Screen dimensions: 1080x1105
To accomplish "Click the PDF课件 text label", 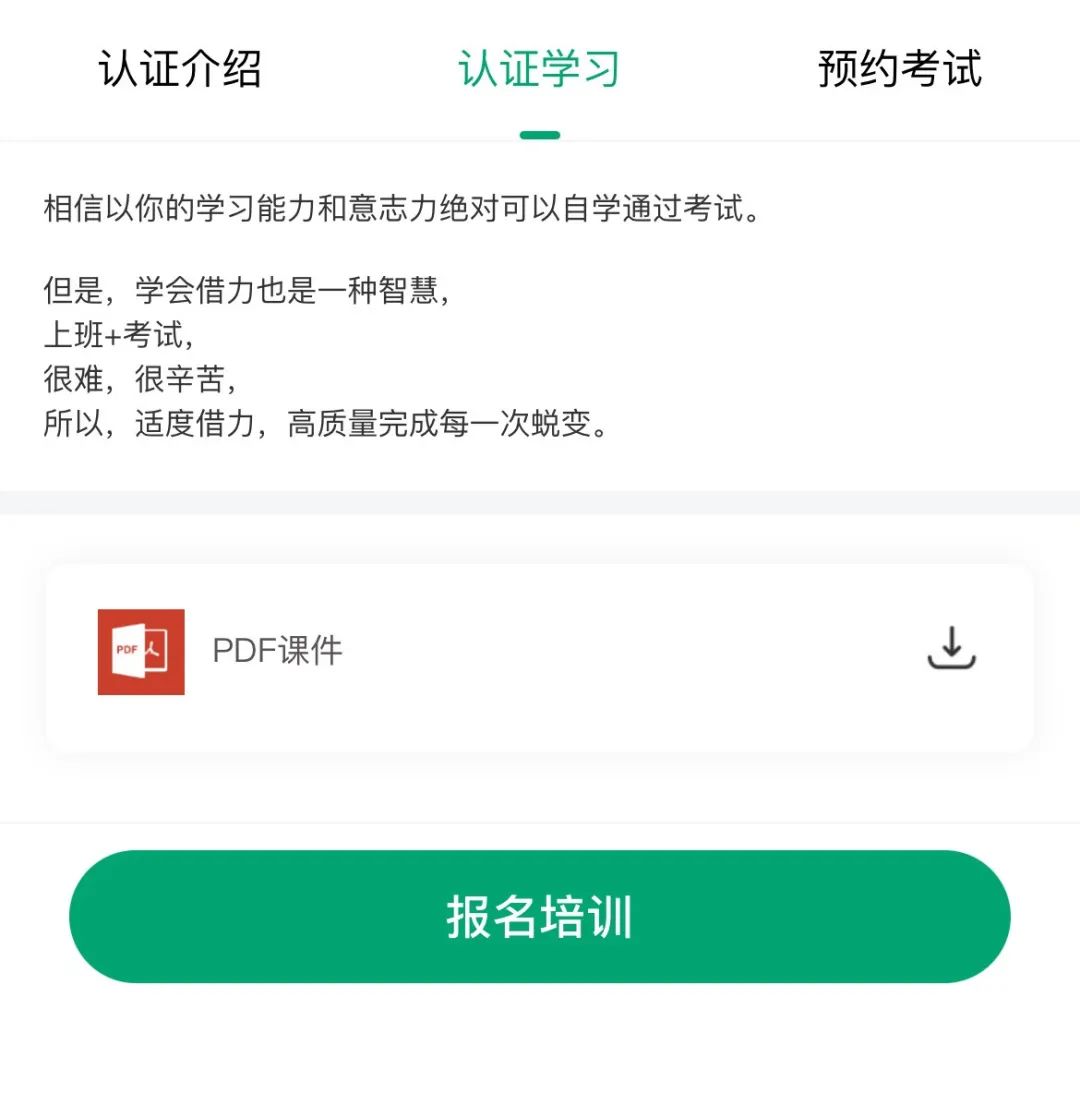I will coord(276,650).
